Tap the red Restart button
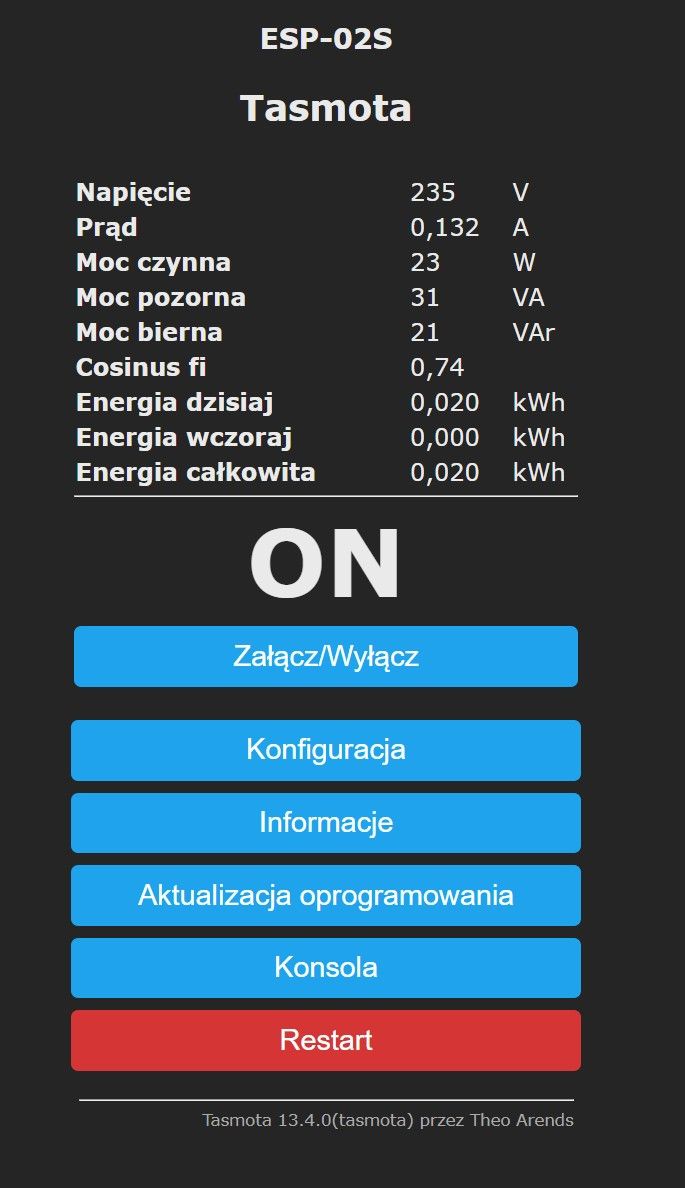Viewport: 685px width, 1188px height. pyautogui.click(x=326, y=1040)
